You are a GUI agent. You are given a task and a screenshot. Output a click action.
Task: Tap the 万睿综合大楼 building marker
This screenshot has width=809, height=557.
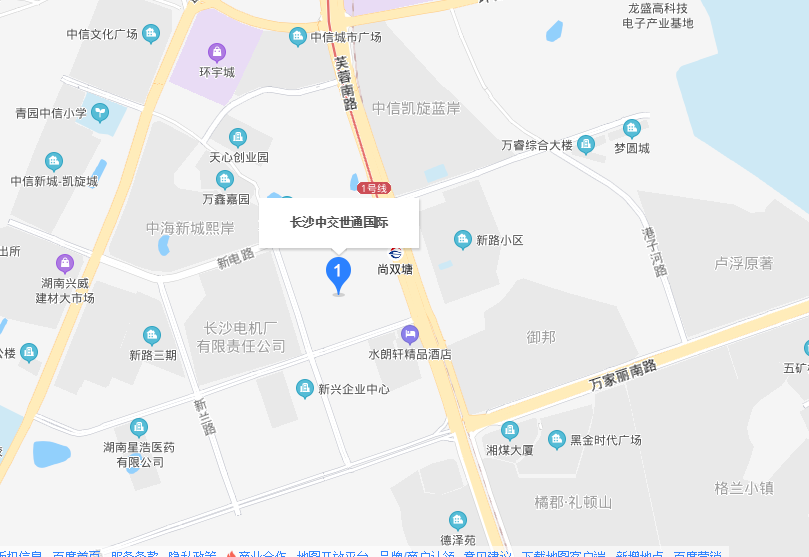click(586, 145)
